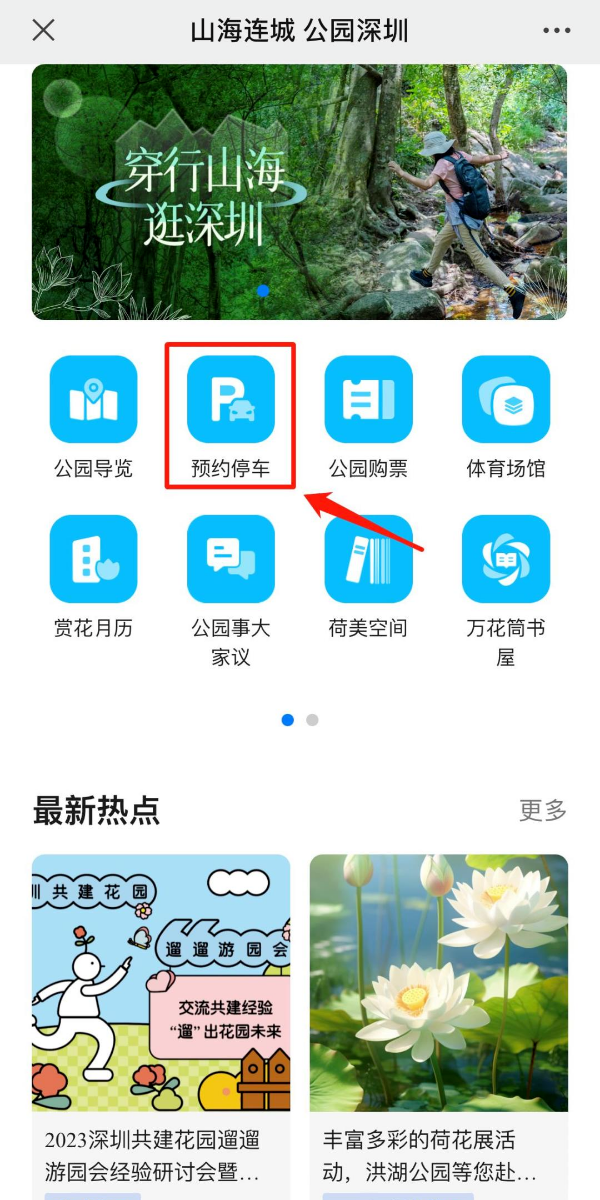
Task: Switch to second page of icon grid
Action: point(312,720)
